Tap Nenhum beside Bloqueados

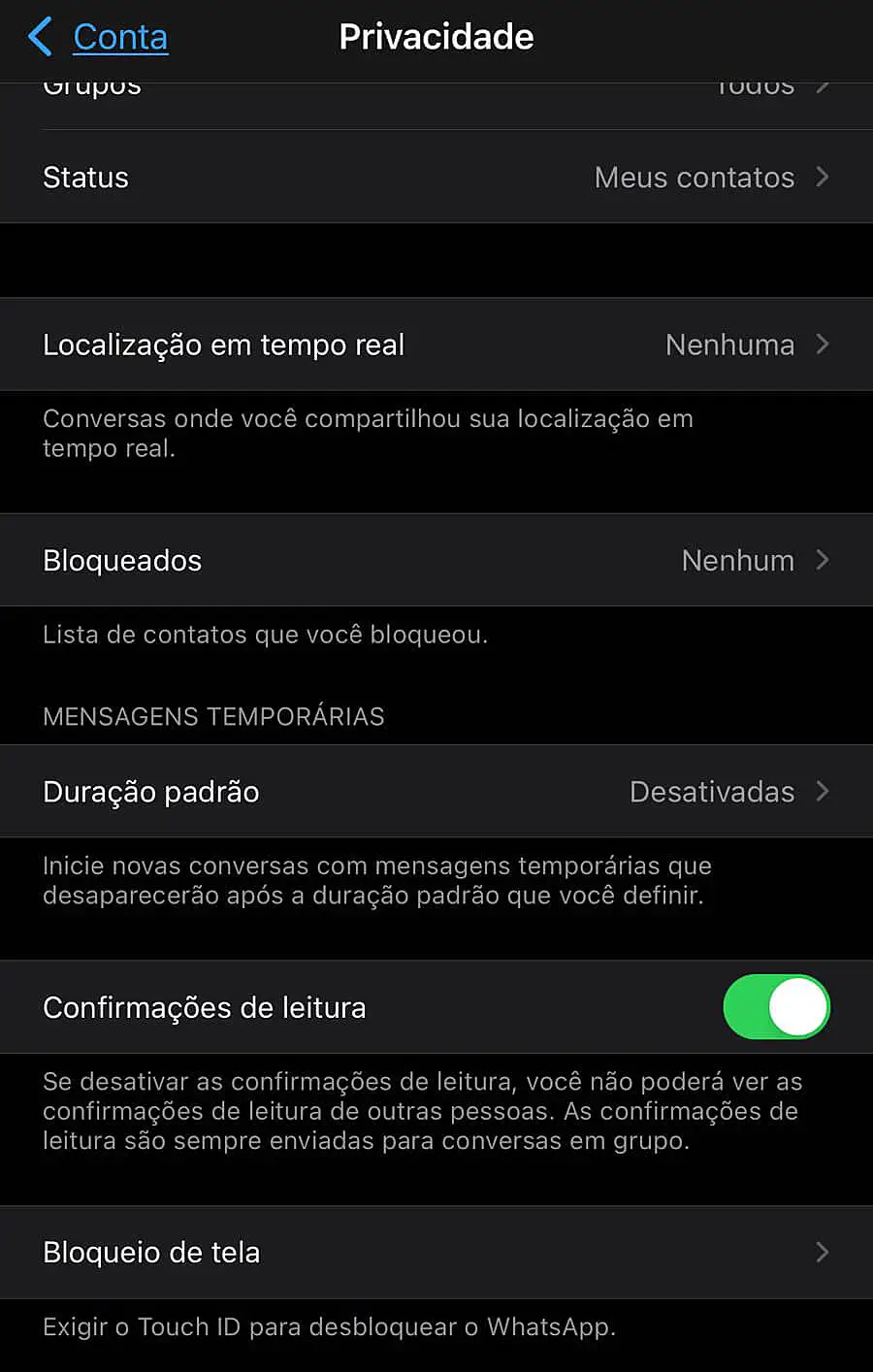coord(738,560)
